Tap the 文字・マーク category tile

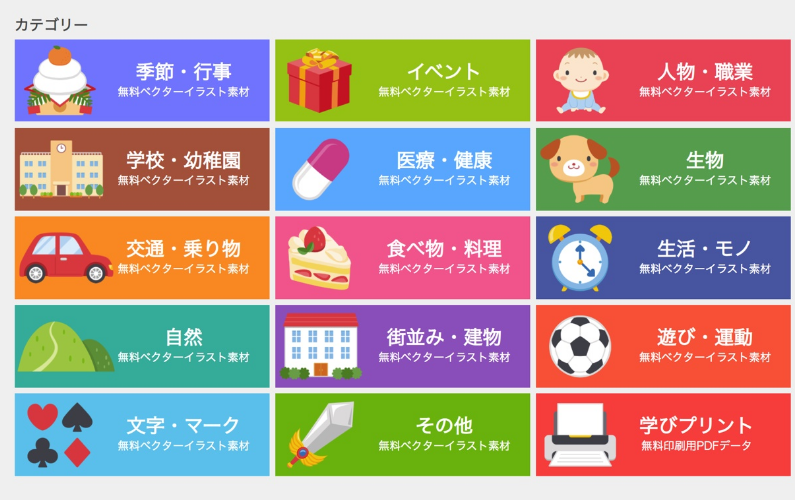(x=142, y=434)
